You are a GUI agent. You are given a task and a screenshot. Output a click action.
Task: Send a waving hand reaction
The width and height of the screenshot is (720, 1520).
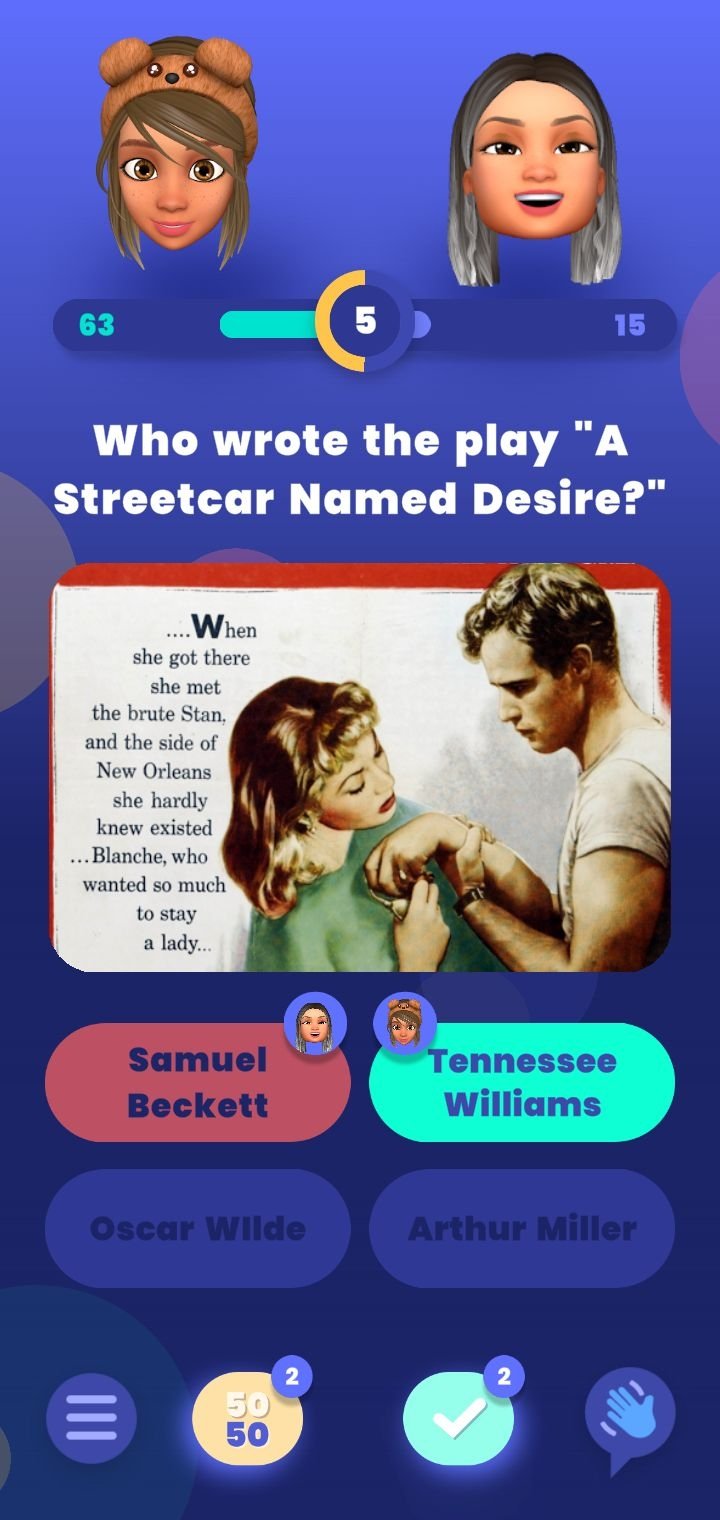tap(630, 1416)
